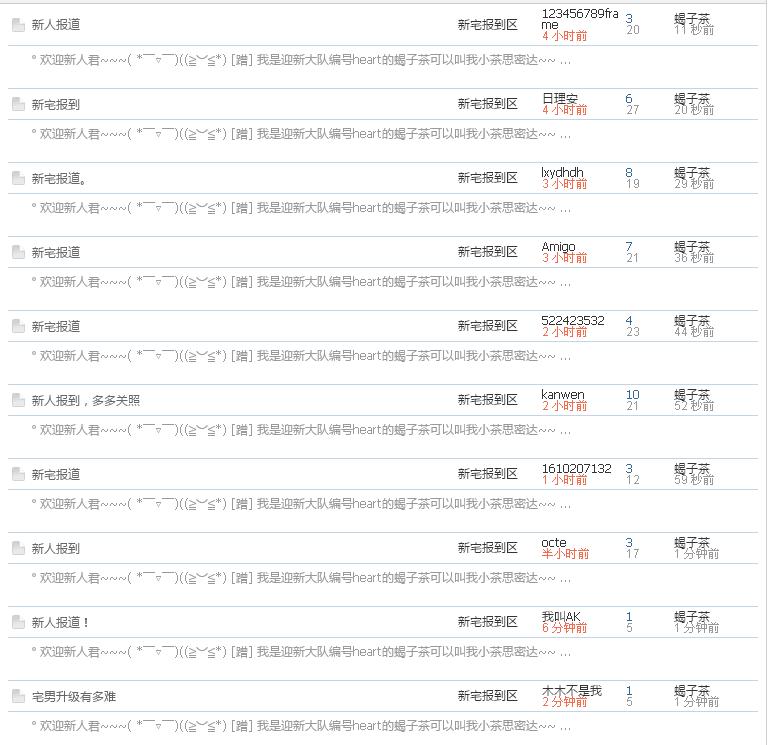The height and width of the screenshot is (745, 769).
Task: Open 新宅报到区 forum link in 宅男升级有多难 row
Action: [487, 695]
